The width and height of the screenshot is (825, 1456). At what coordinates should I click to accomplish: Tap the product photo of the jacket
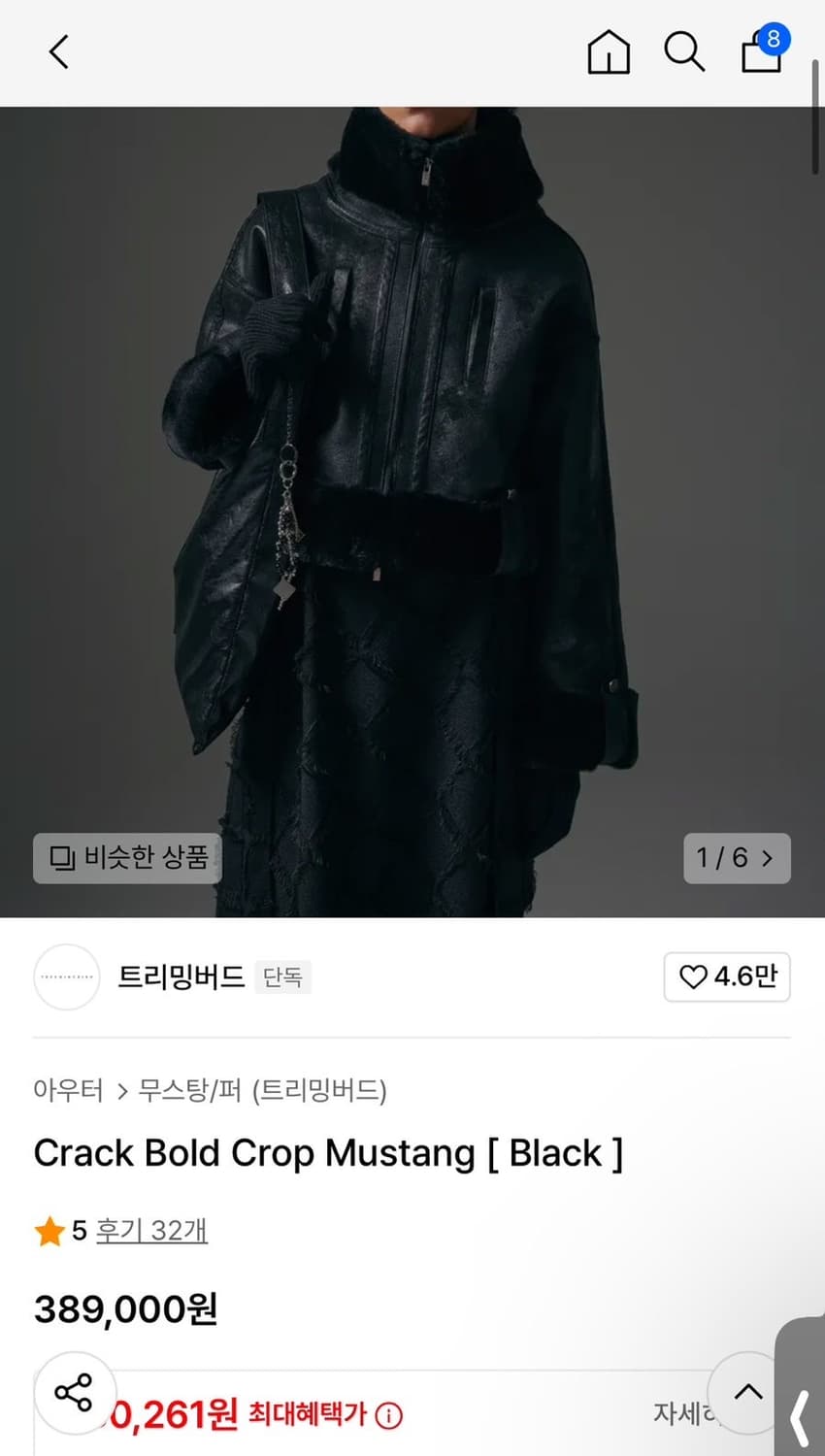(412, 485)
